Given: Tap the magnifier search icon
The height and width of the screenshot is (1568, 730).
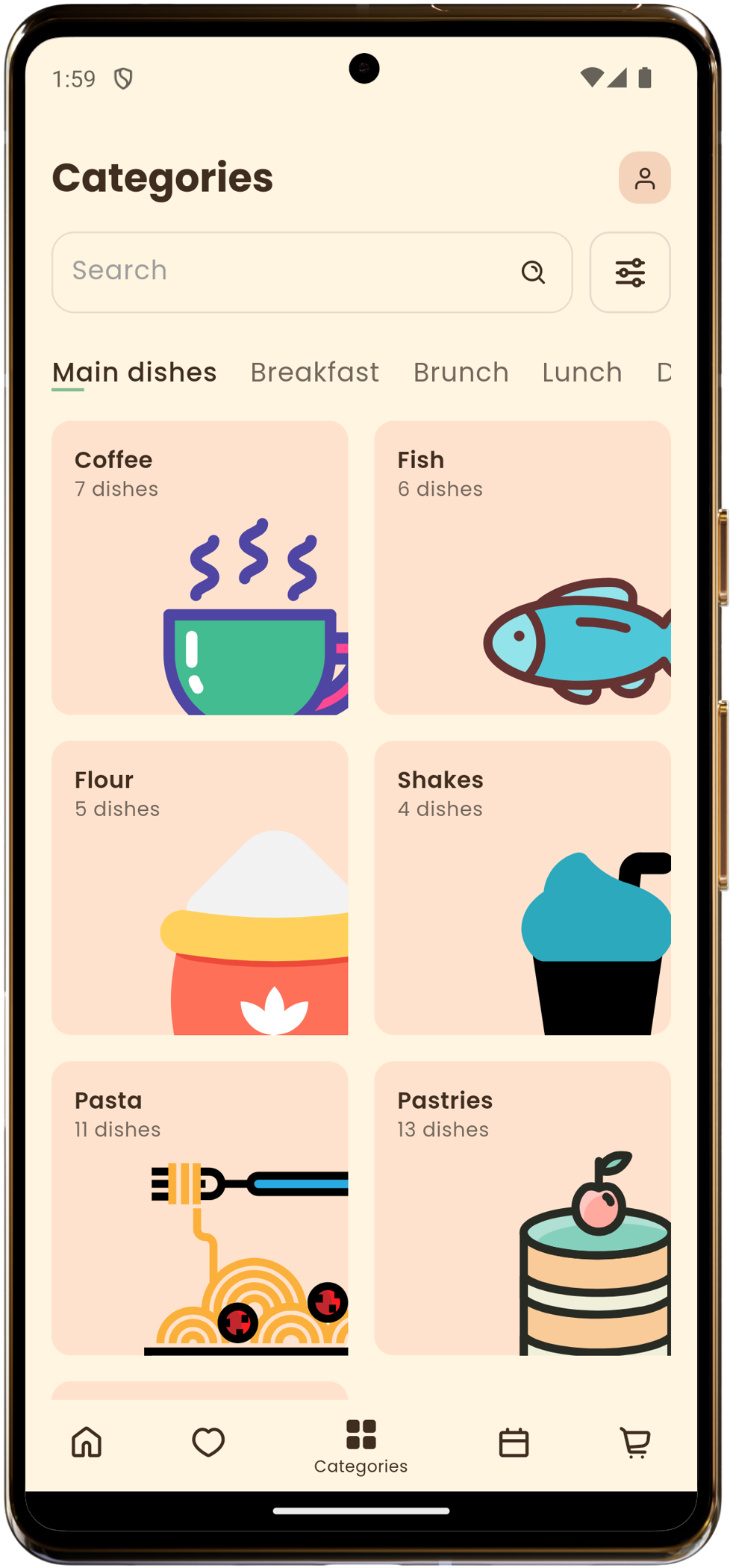Looking at the screenshot, I should point(533,273).
